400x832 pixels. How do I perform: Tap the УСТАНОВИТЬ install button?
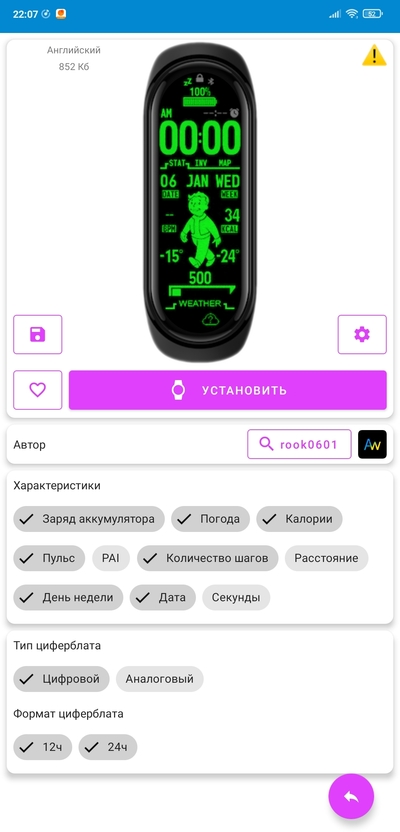(228, 390)
